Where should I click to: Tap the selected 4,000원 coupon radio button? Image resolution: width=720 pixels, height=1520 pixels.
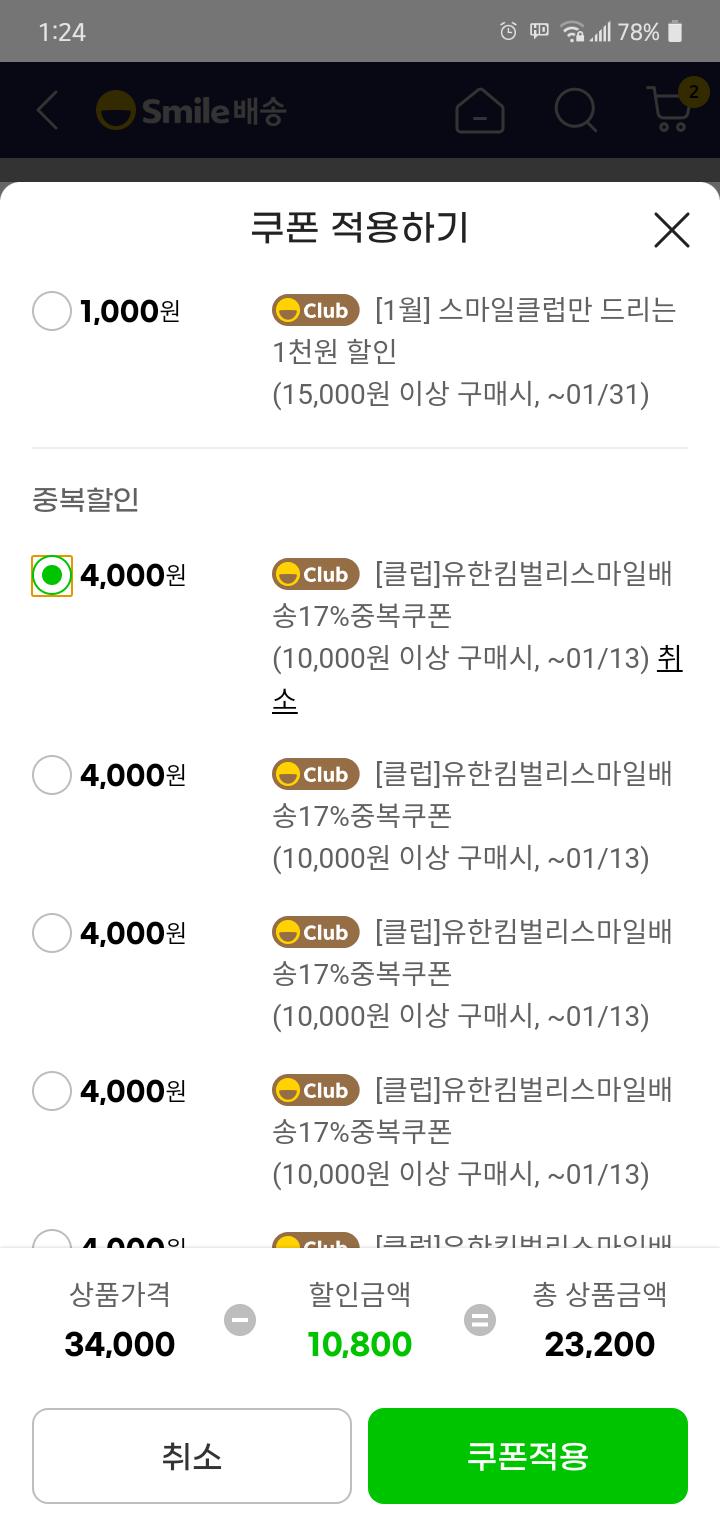pyautogui.click(x=52, y=575)
